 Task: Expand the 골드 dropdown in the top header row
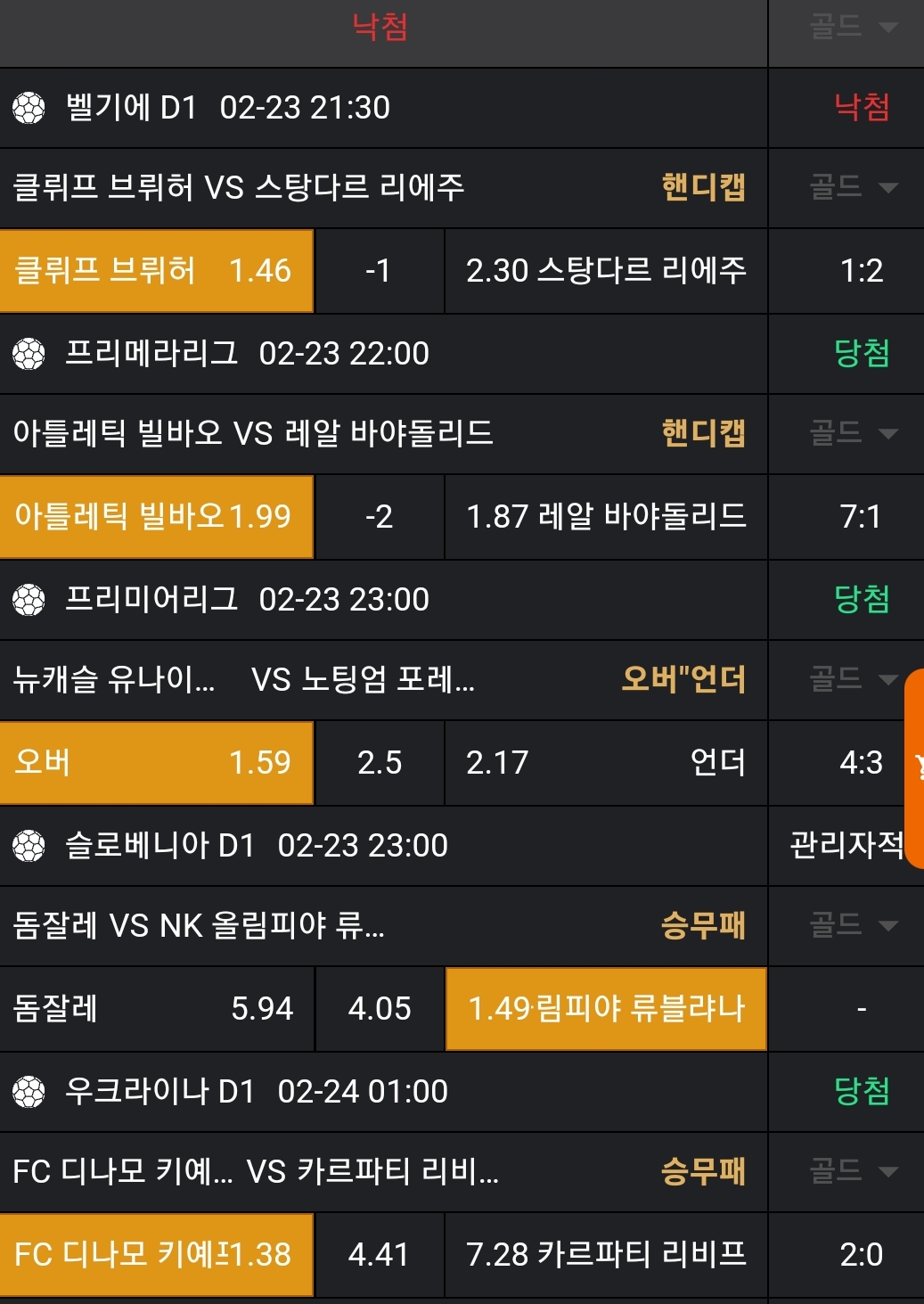[x=852, y=27]
